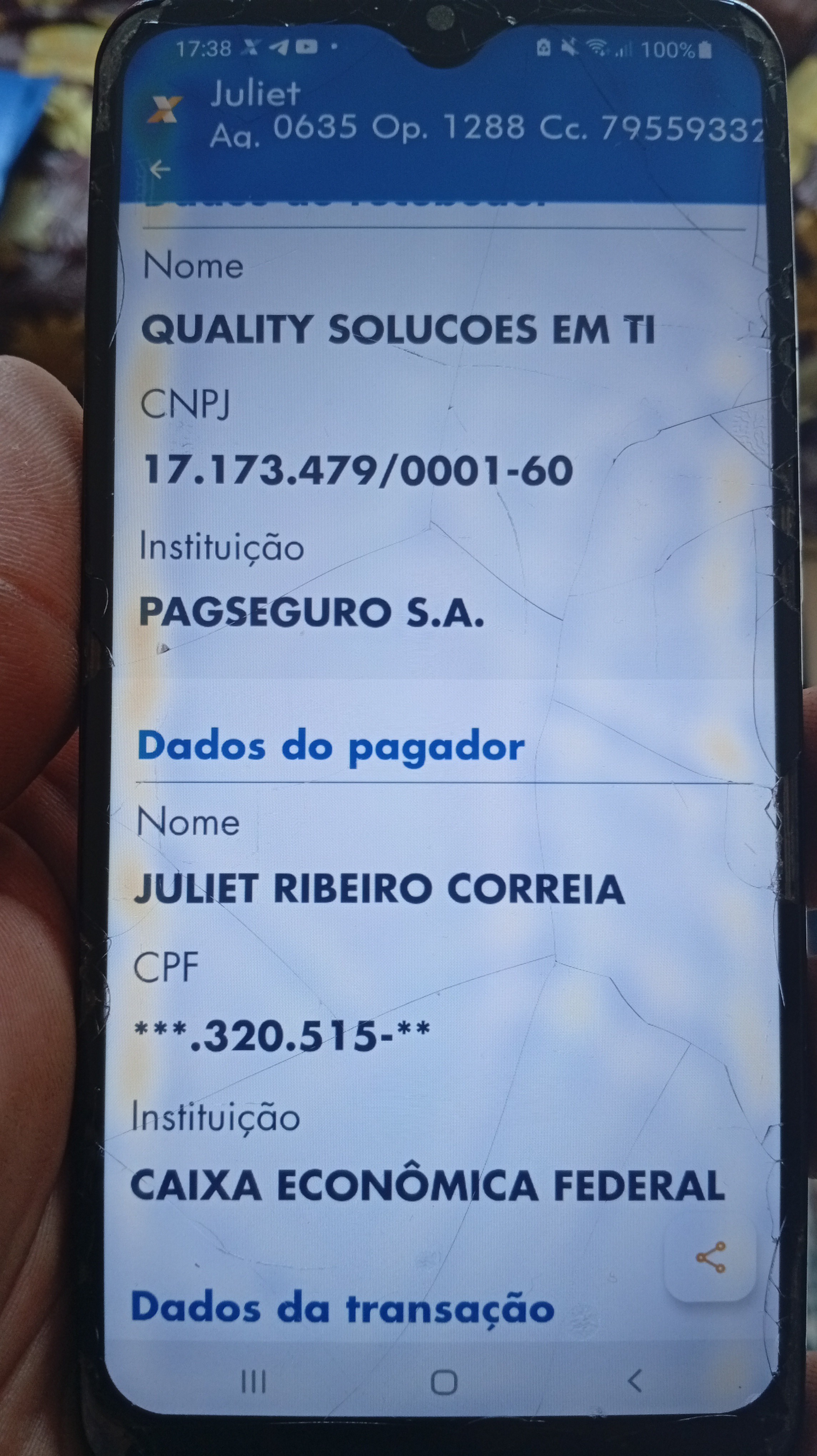Share this transaction receipt
Screen dimensions: 817x1456
click(711, 1258)
